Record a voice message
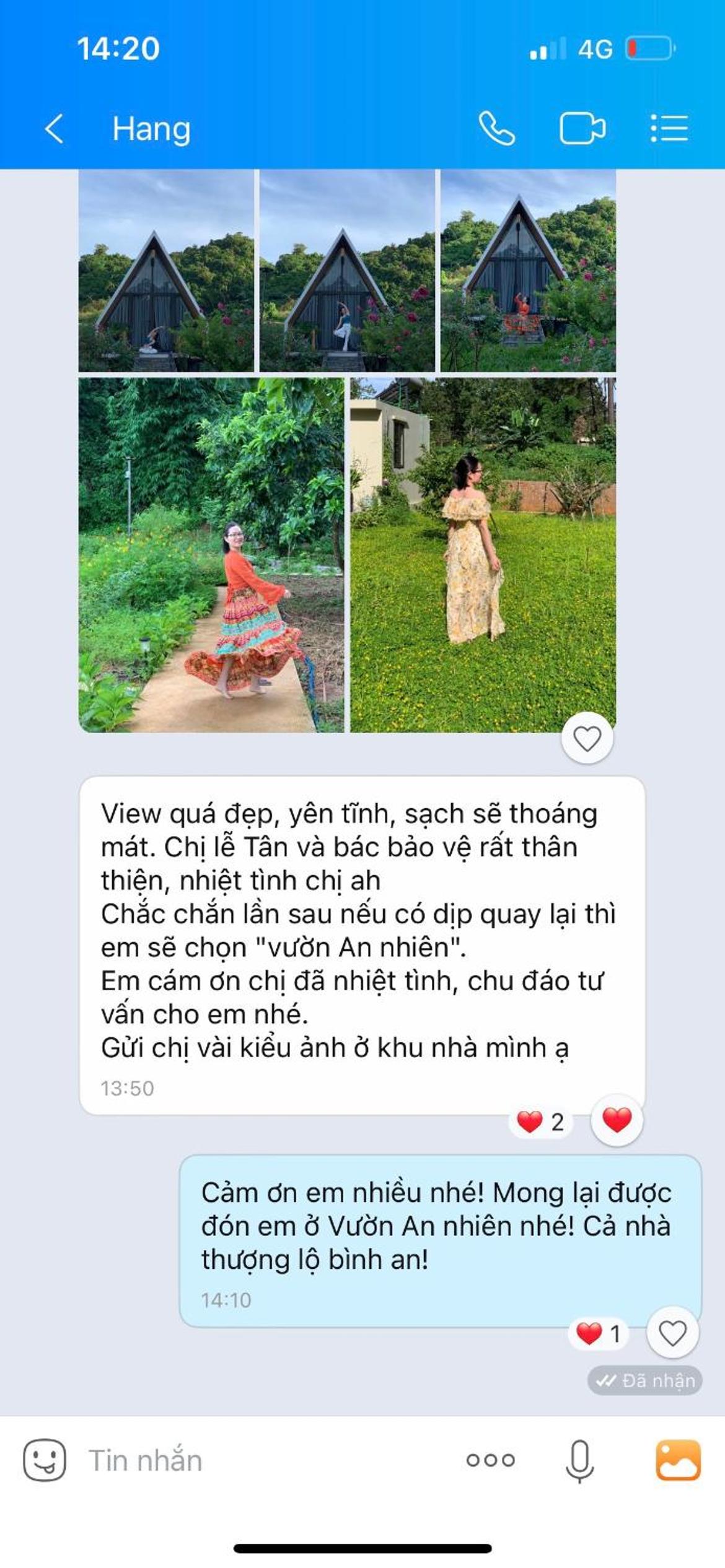The width and height of the screenshot is (725, 1568). [579, 1461]
